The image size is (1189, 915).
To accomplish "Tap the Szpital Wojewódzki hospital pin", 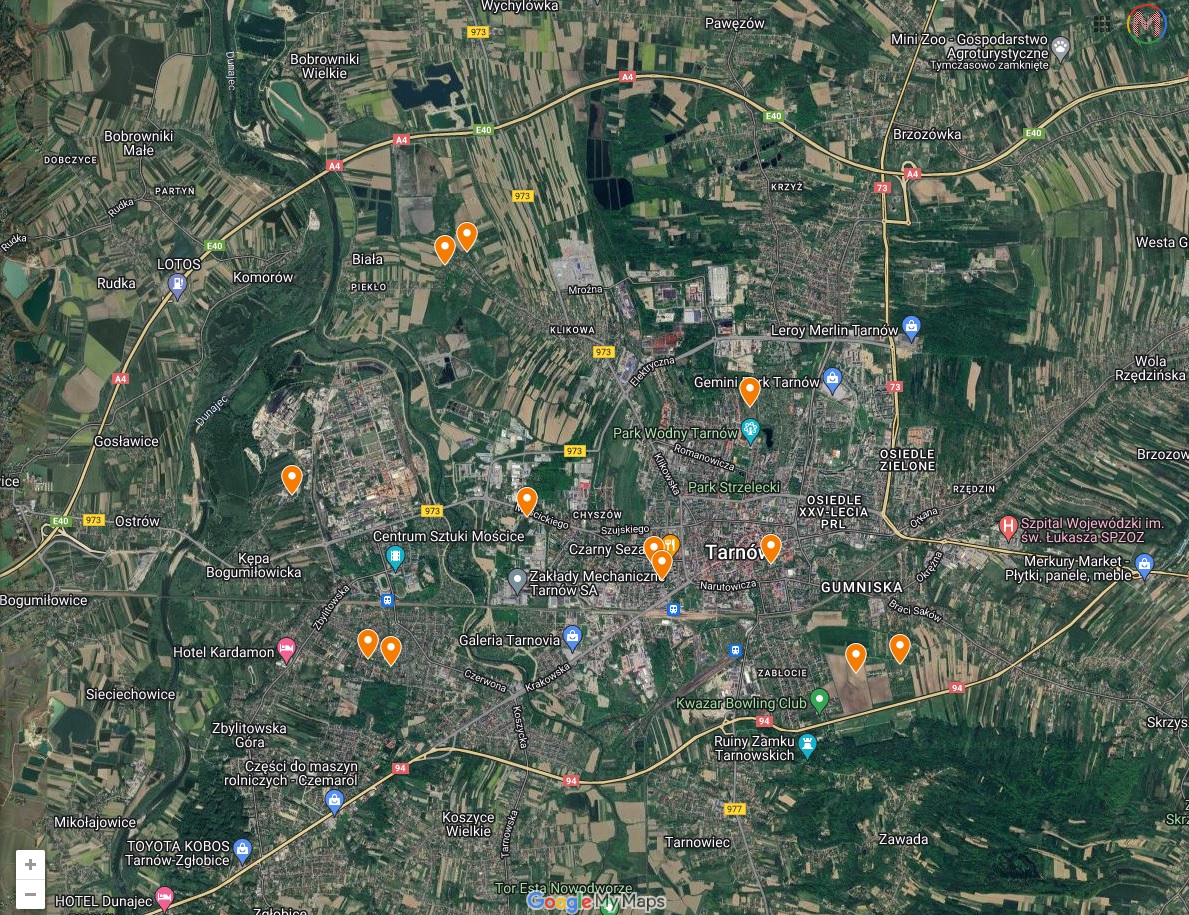I will point(1009,526).
